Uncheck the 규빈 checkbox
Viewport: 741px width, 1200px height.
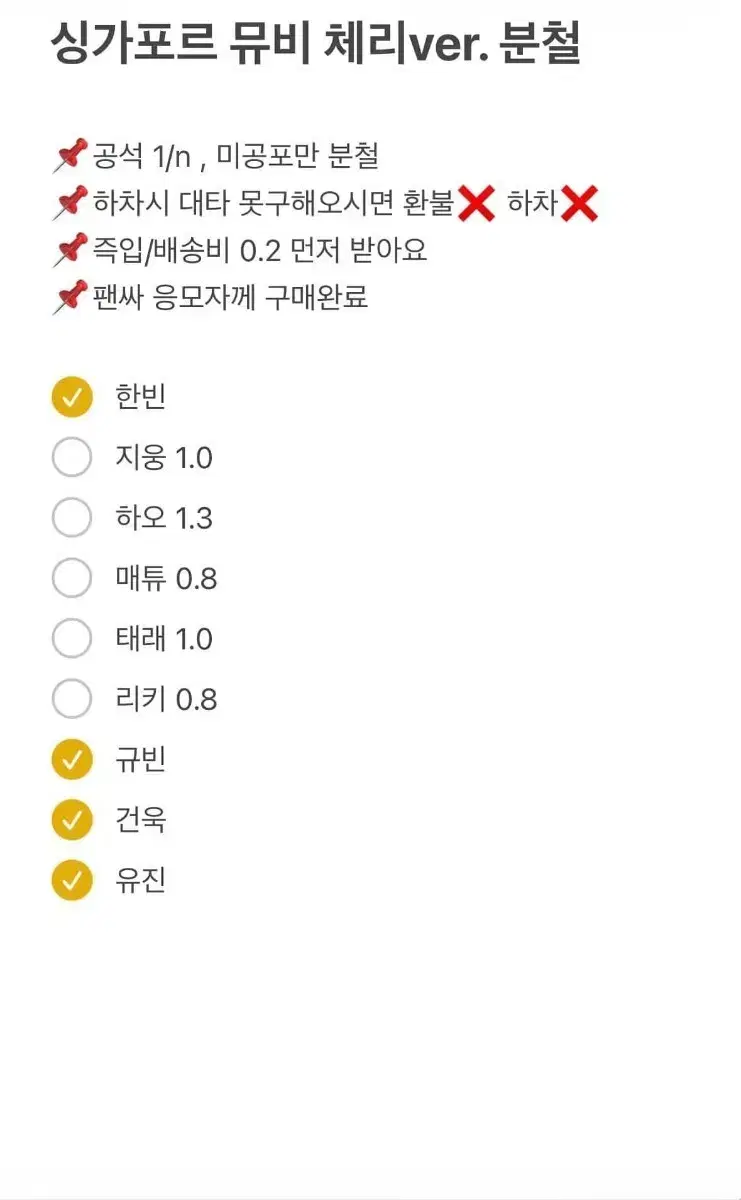point(71,759)
